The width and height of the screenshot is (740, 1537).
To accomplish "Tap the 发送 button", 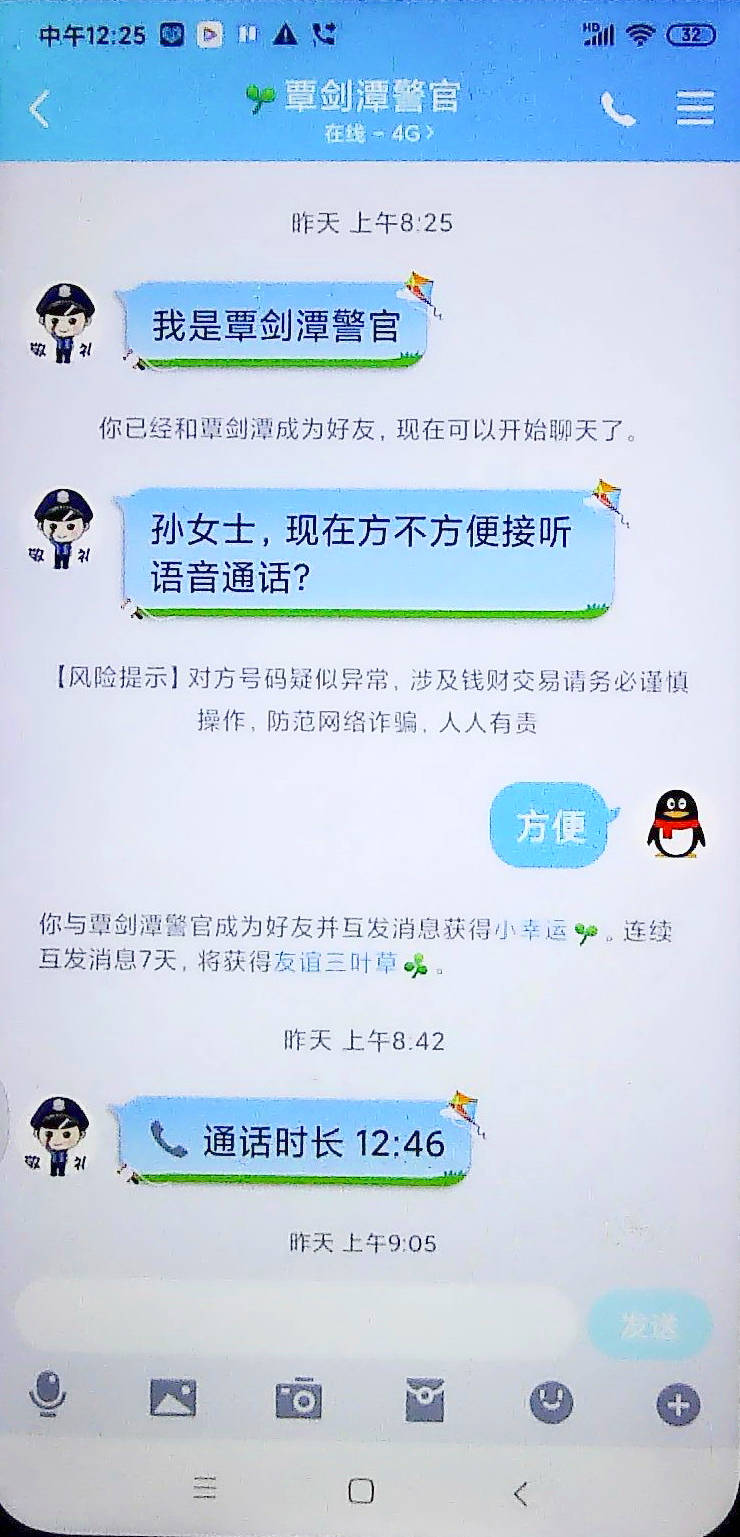I will click(649, 1326).
